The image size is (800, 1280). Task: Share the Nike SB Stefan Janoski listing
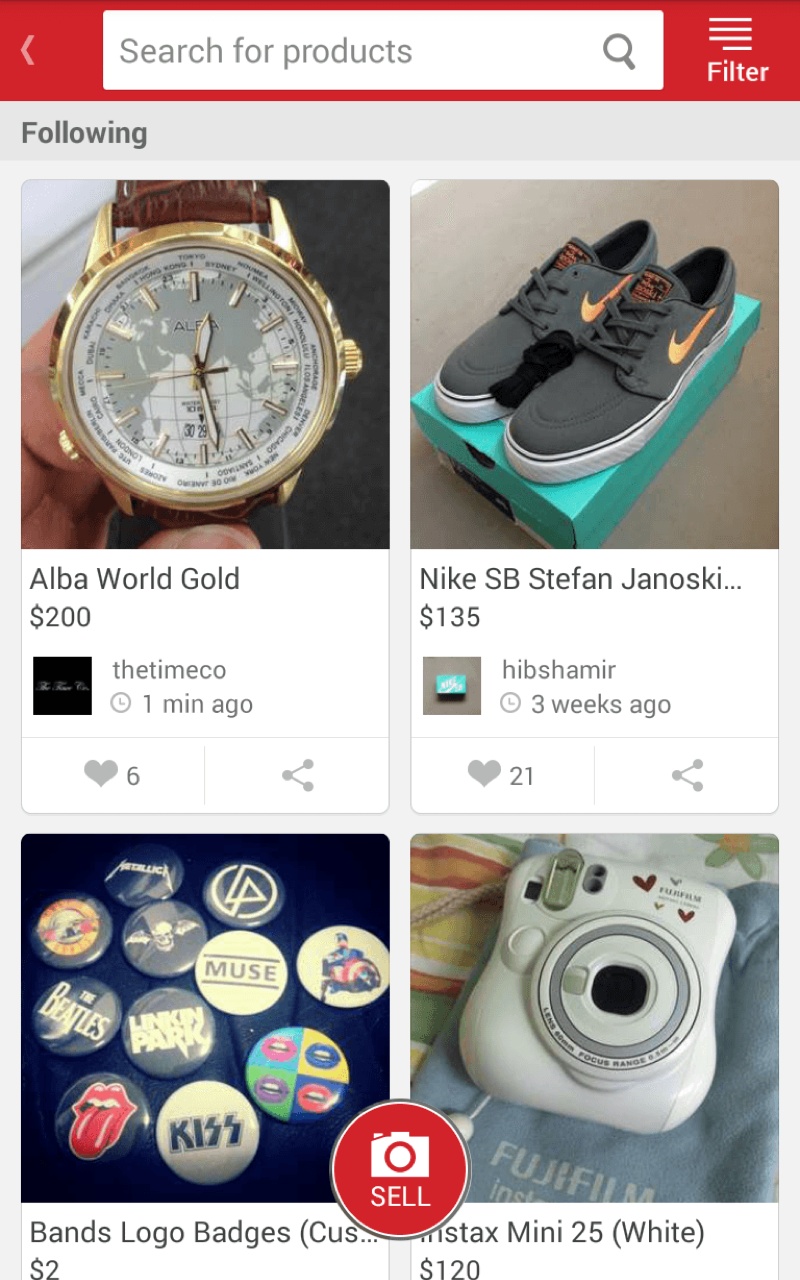tap(687, 774)
